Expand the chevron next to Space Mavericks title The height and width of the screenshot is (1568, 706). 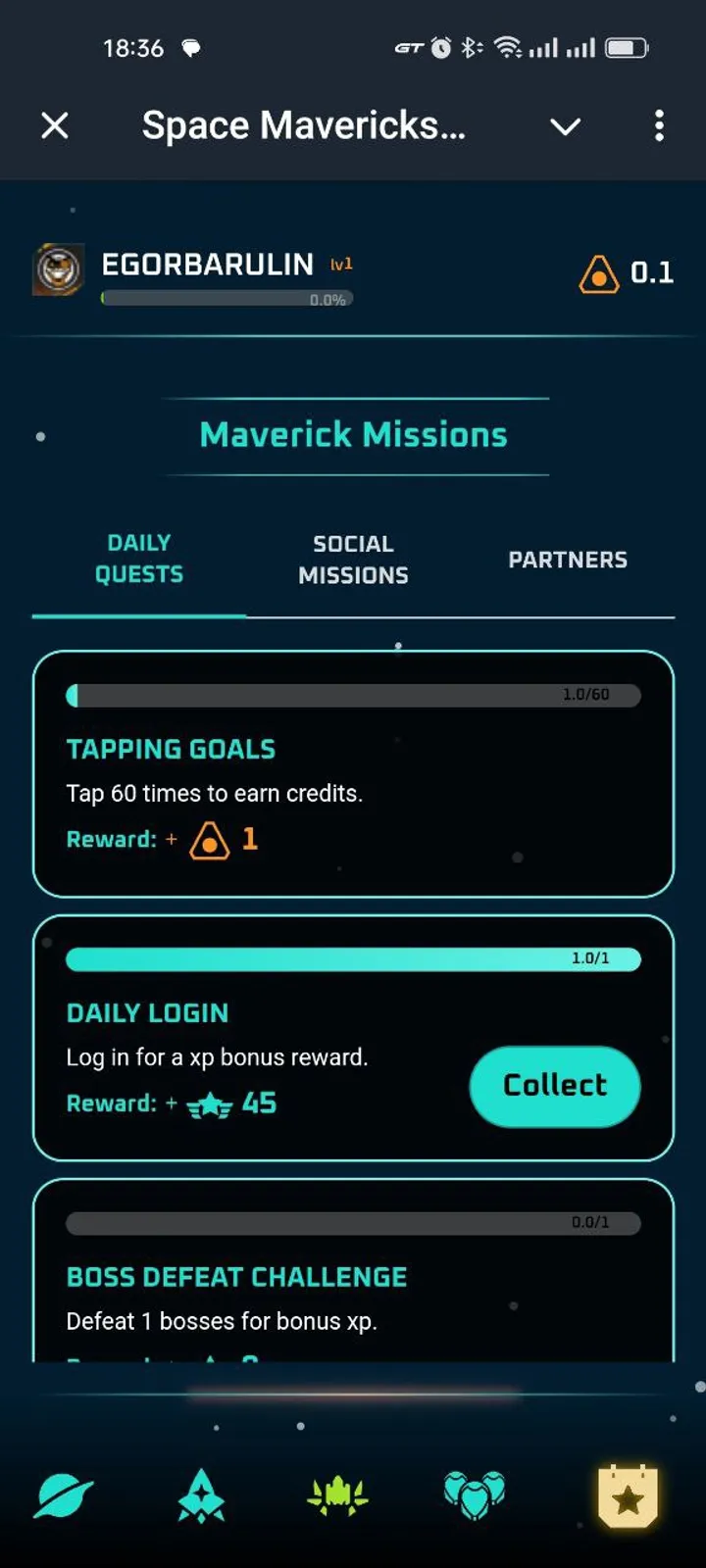tap(565, 126)
